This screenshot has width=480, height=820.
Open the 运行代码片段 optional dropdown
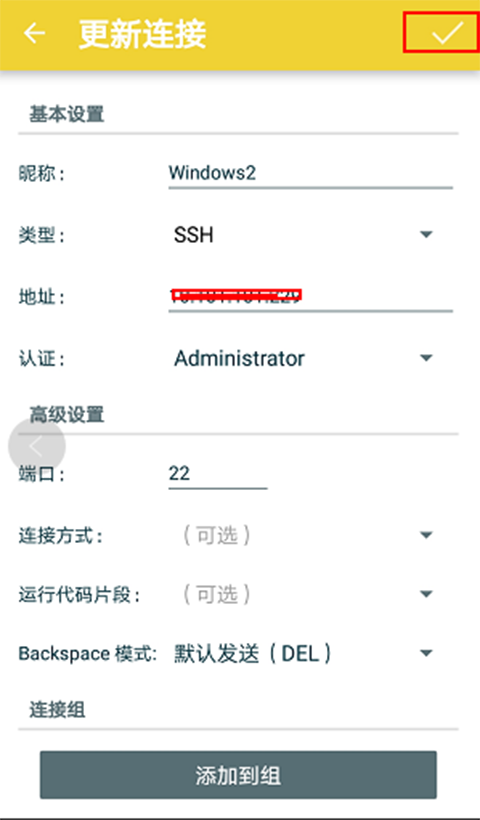point(303,594)
